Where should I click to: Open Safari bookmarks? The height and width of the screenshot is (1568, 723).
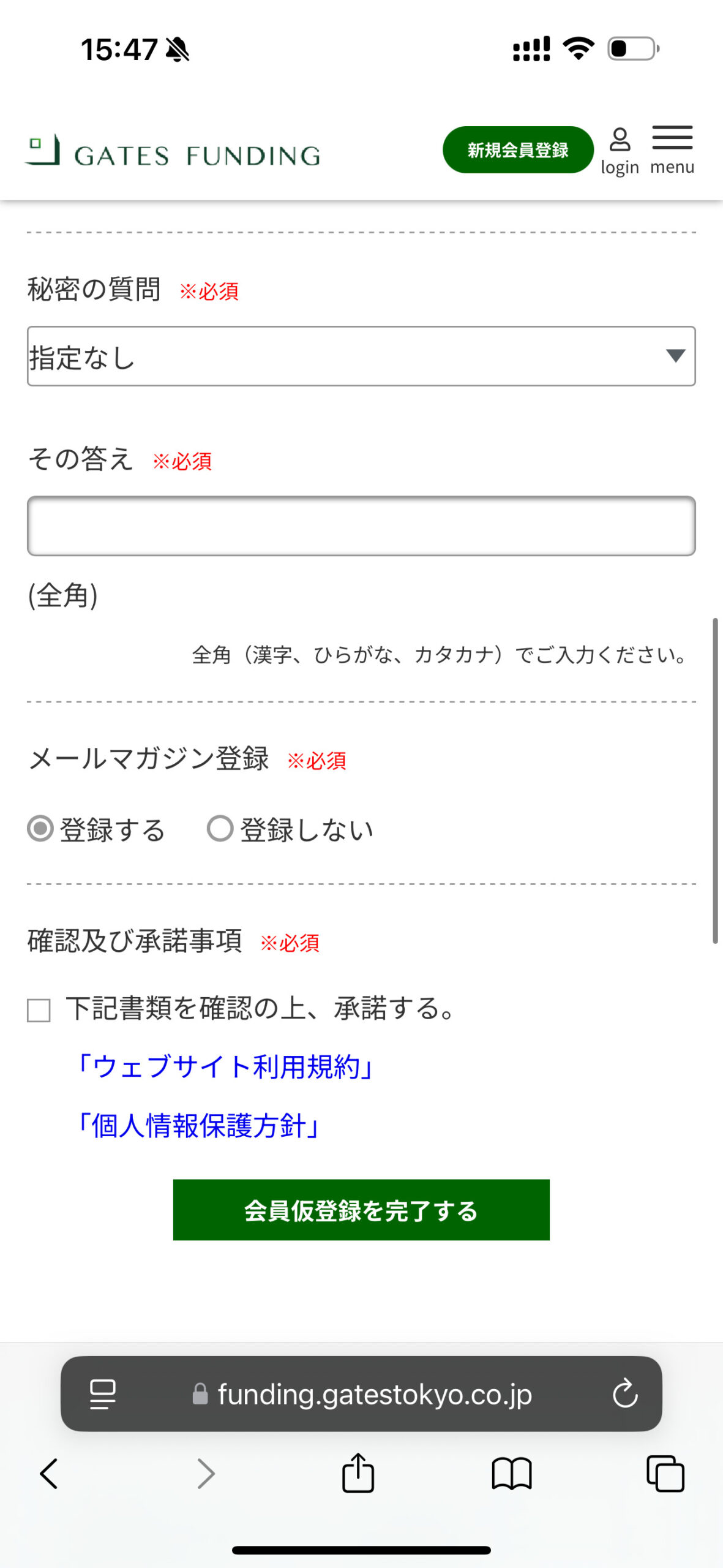point(512,1474)
